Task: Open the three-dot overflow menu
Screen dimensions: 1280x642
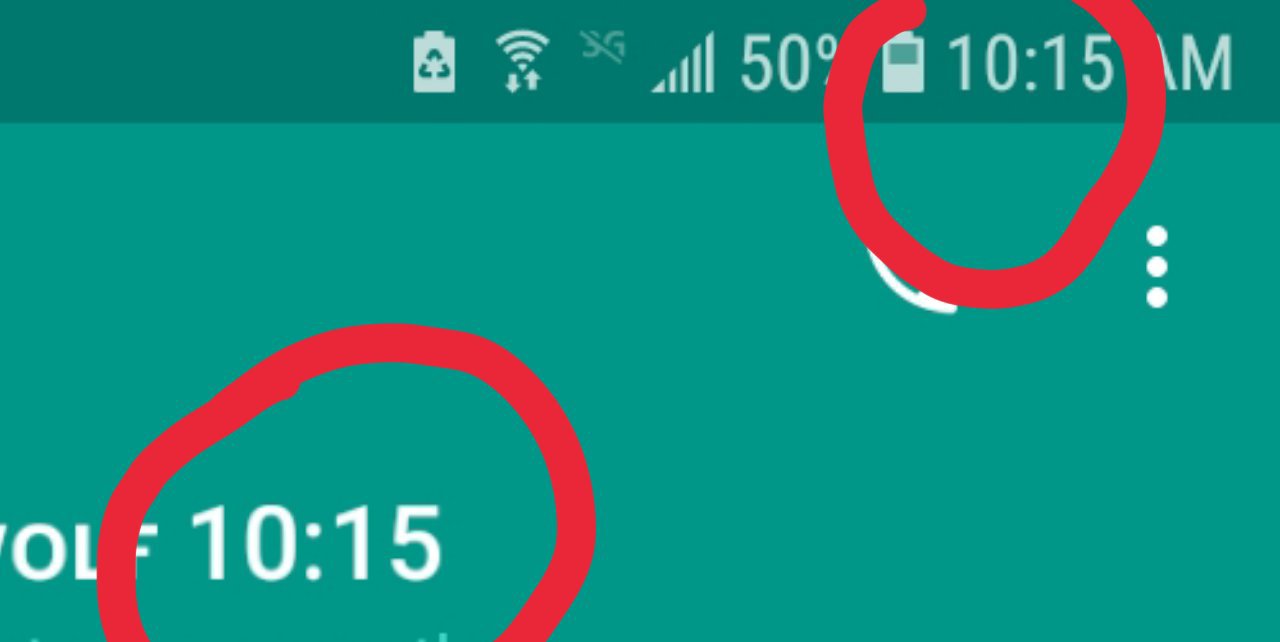Action: [1157, 267]
